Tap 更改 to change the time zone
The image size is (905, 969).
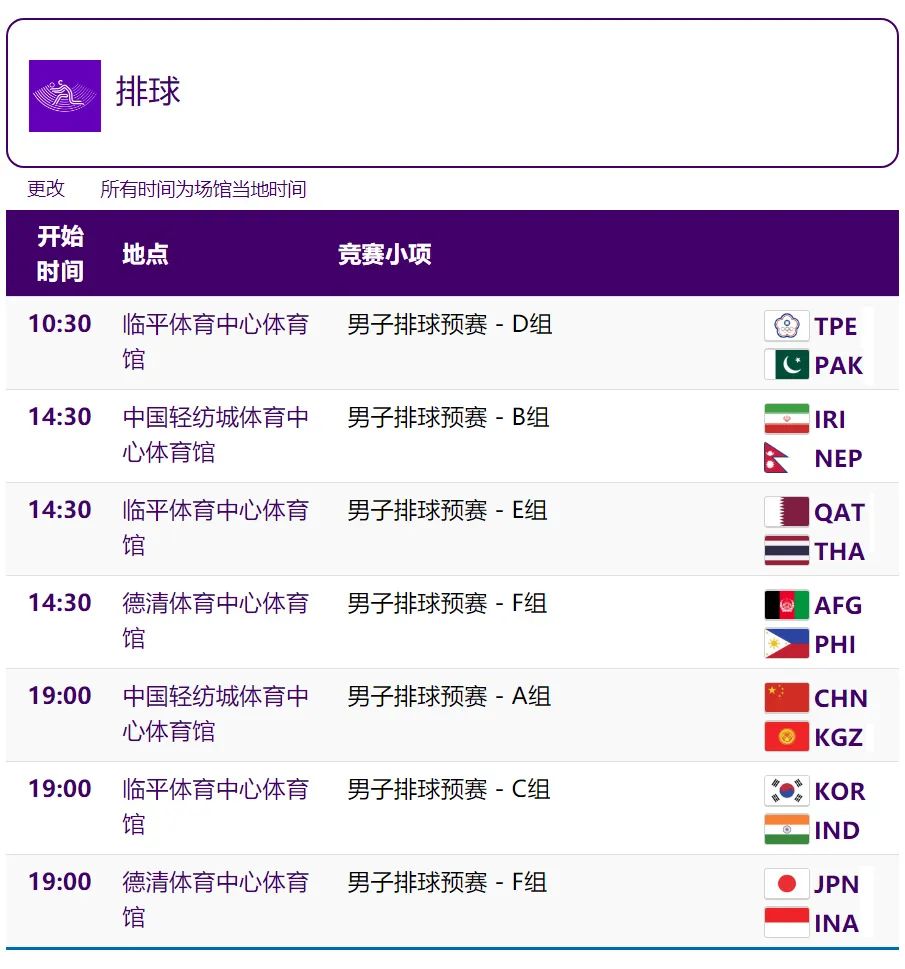[46, 189]
